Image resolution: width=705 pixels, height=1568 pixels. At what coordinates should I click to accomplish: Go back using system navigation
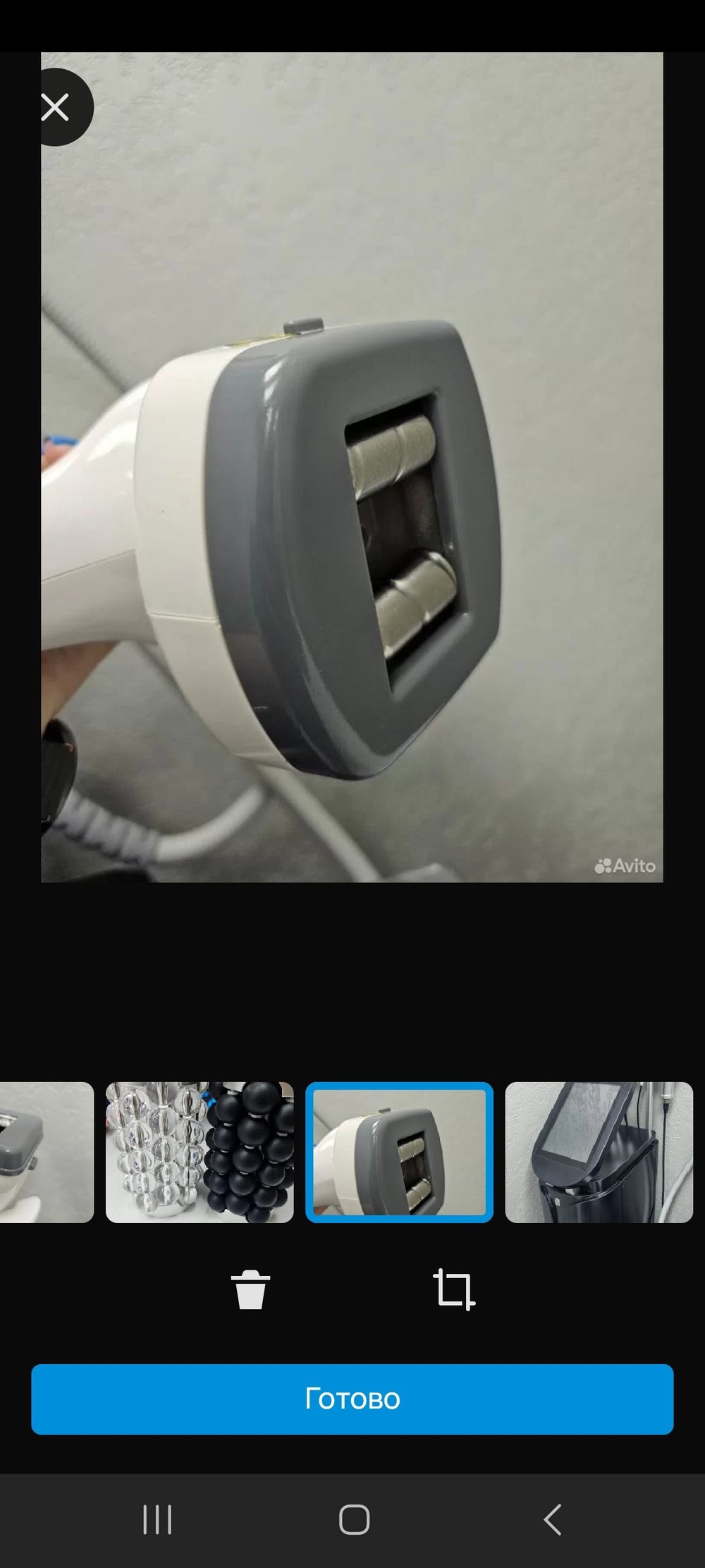[553, 1519]
